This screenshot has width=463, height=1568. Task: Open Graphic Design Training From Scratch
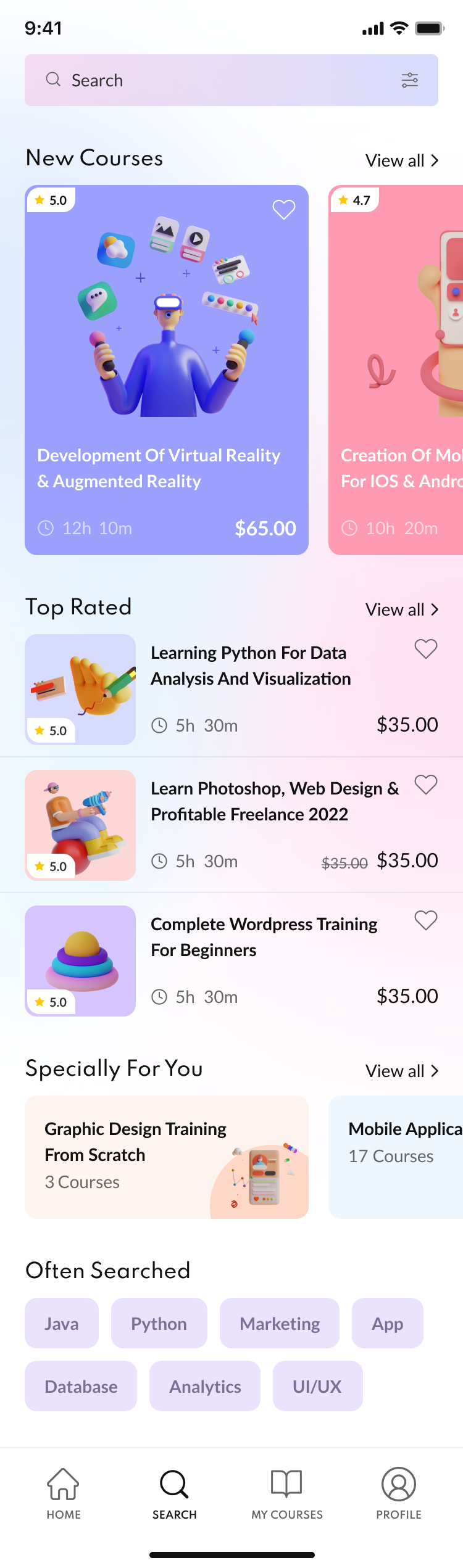pos(166,1157)
